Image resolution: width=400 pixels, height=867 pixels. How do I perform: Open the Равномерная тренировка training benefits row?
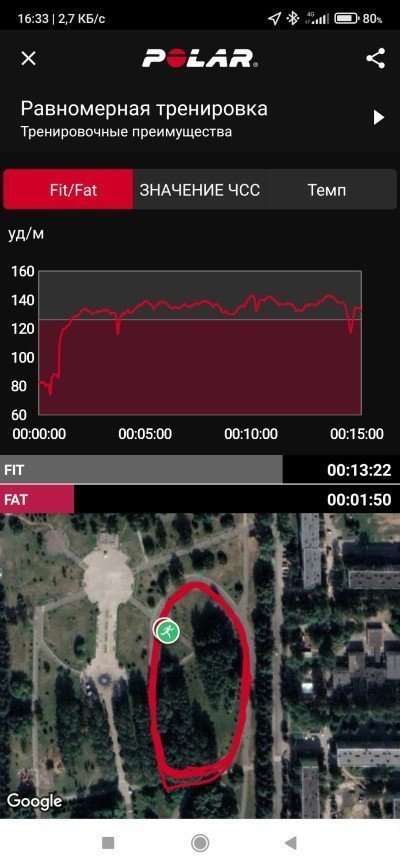tap(200, 118)
